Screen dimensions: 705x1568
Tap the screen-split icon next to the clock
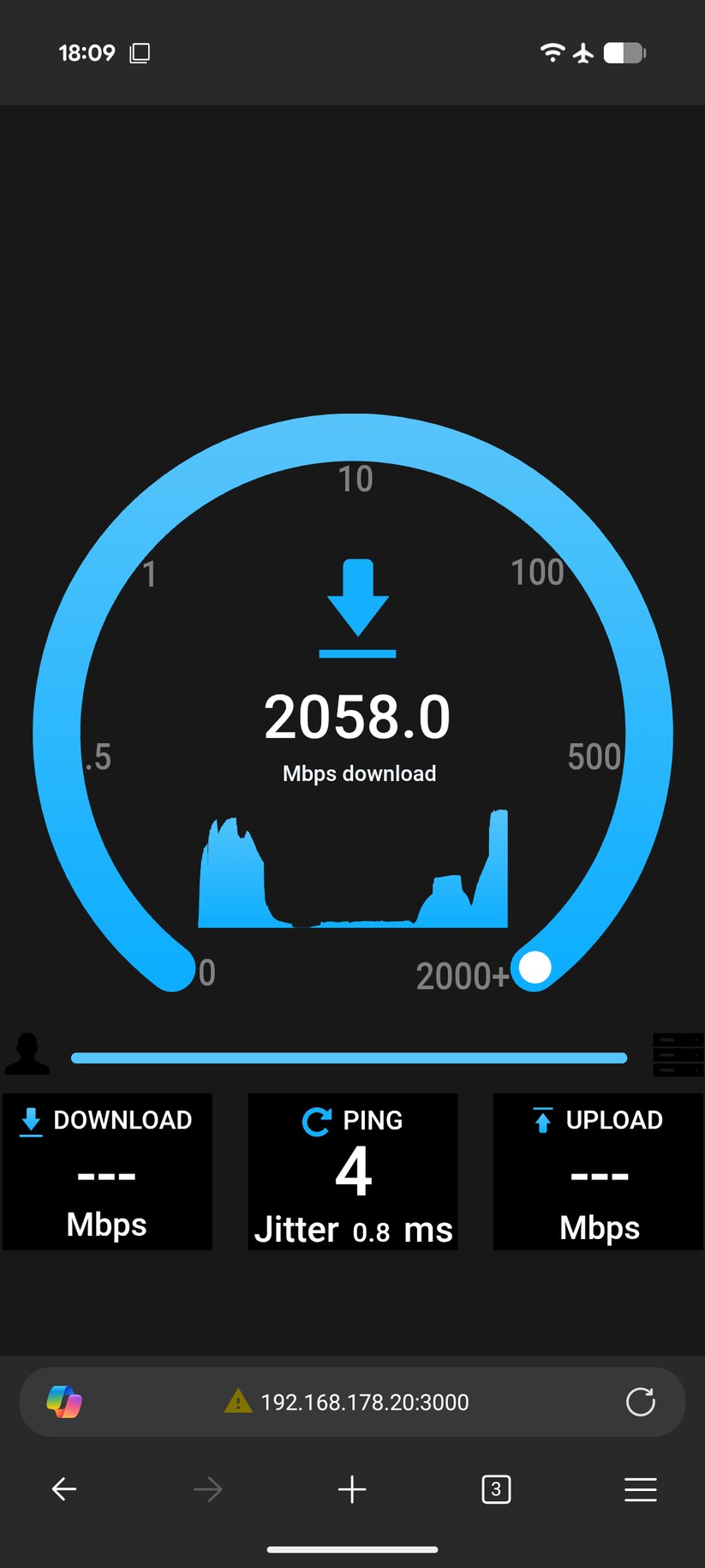tap(139, 52)
